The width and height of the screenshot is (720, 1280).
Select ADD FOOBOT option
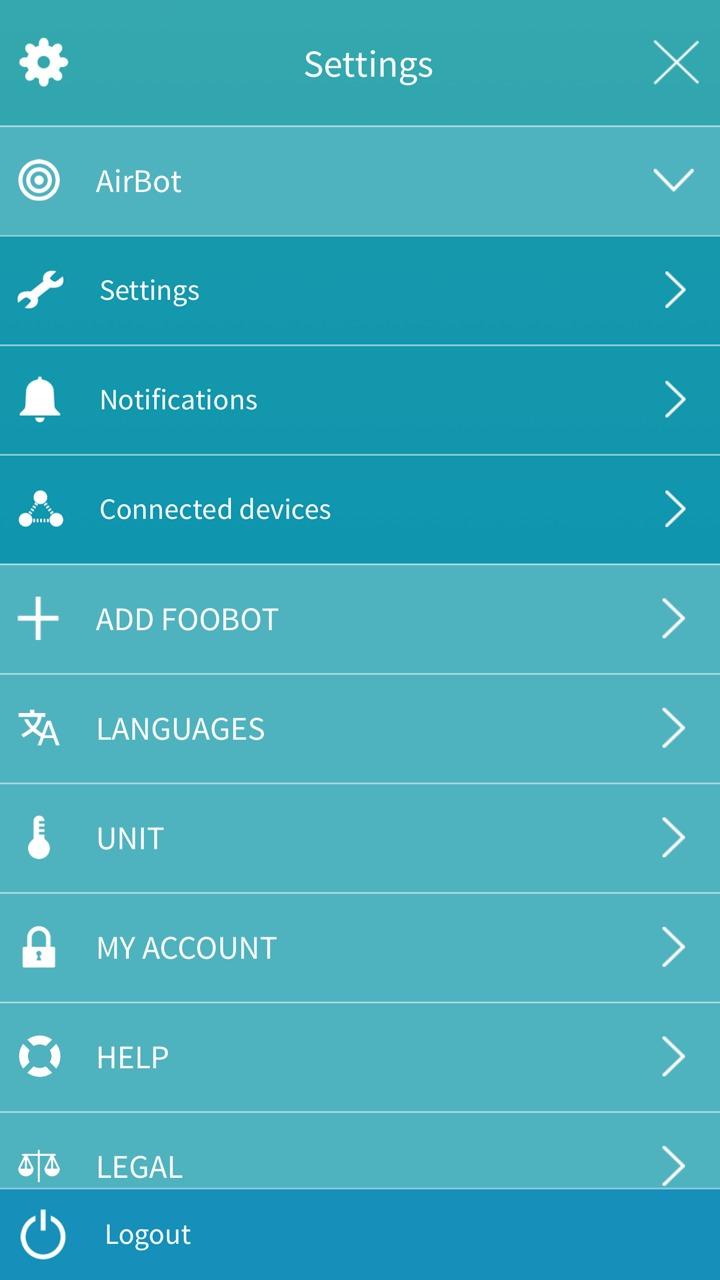[x=360, y=619]
